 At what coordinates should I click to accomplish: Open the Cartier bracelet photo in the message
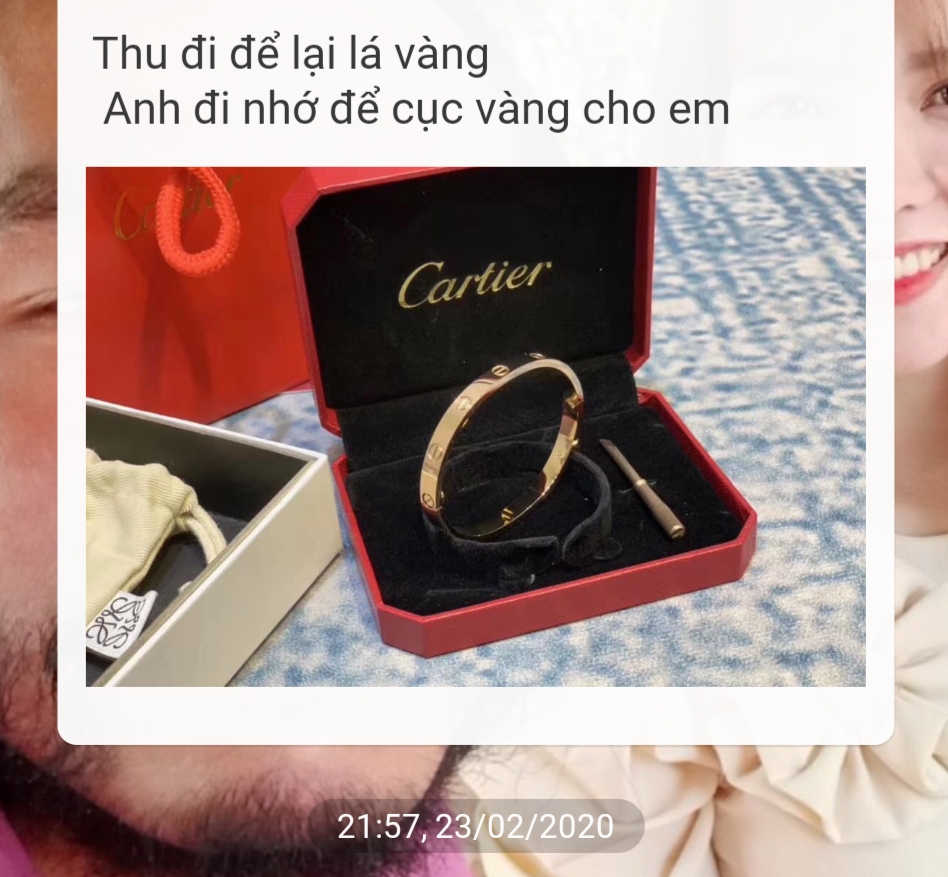tap(475, 427)
